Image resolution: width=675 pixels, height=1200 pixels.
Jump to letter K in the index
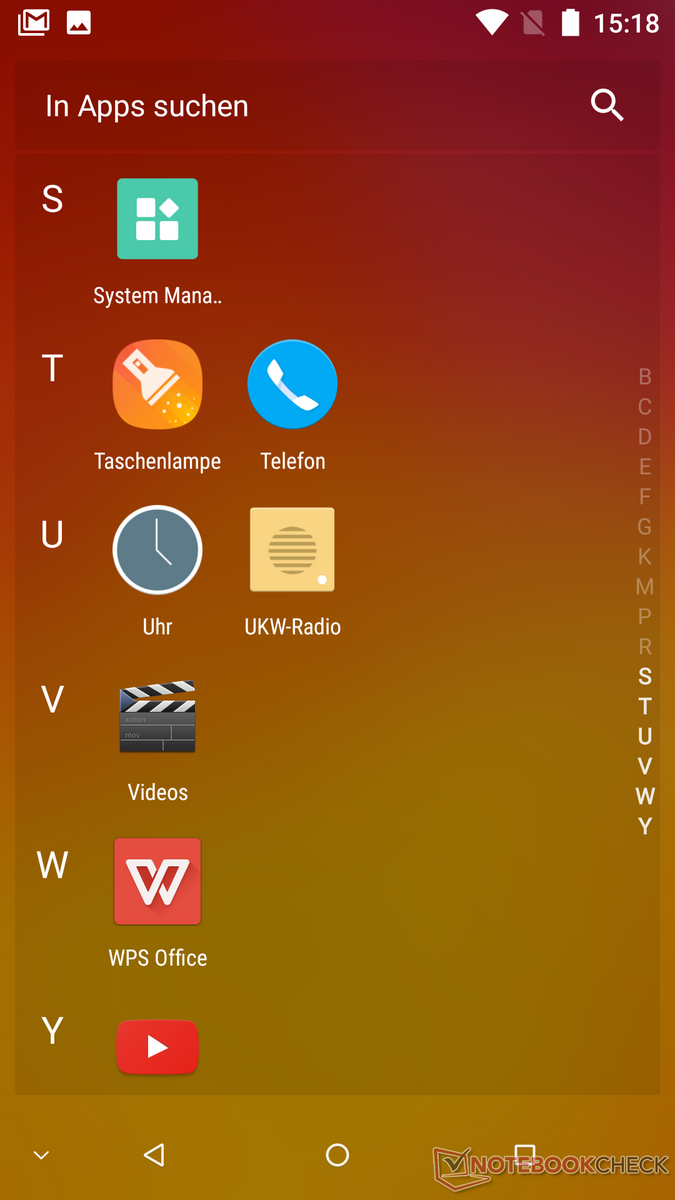pos(645,557)
